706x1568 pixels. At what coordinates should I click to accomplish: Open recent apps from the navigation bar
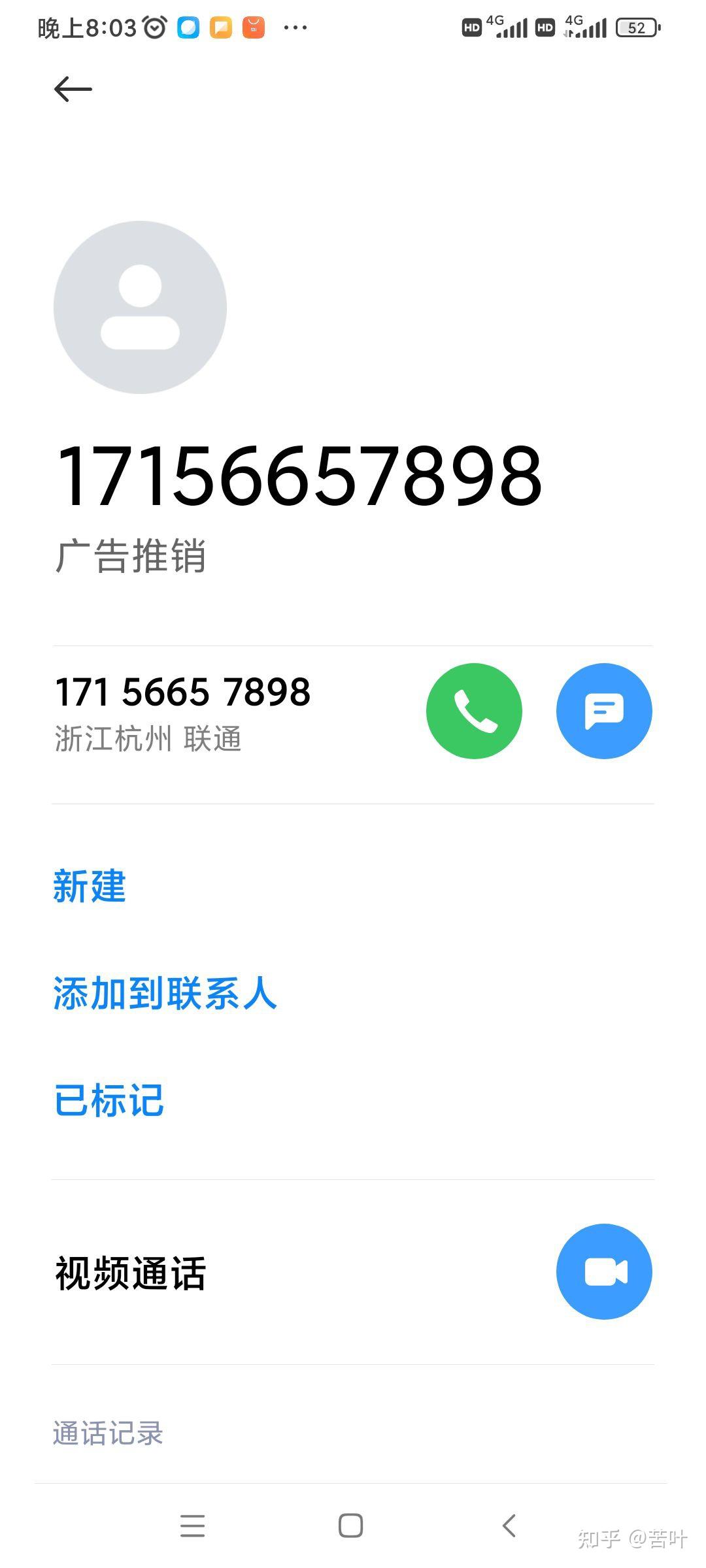[193, 1526]
